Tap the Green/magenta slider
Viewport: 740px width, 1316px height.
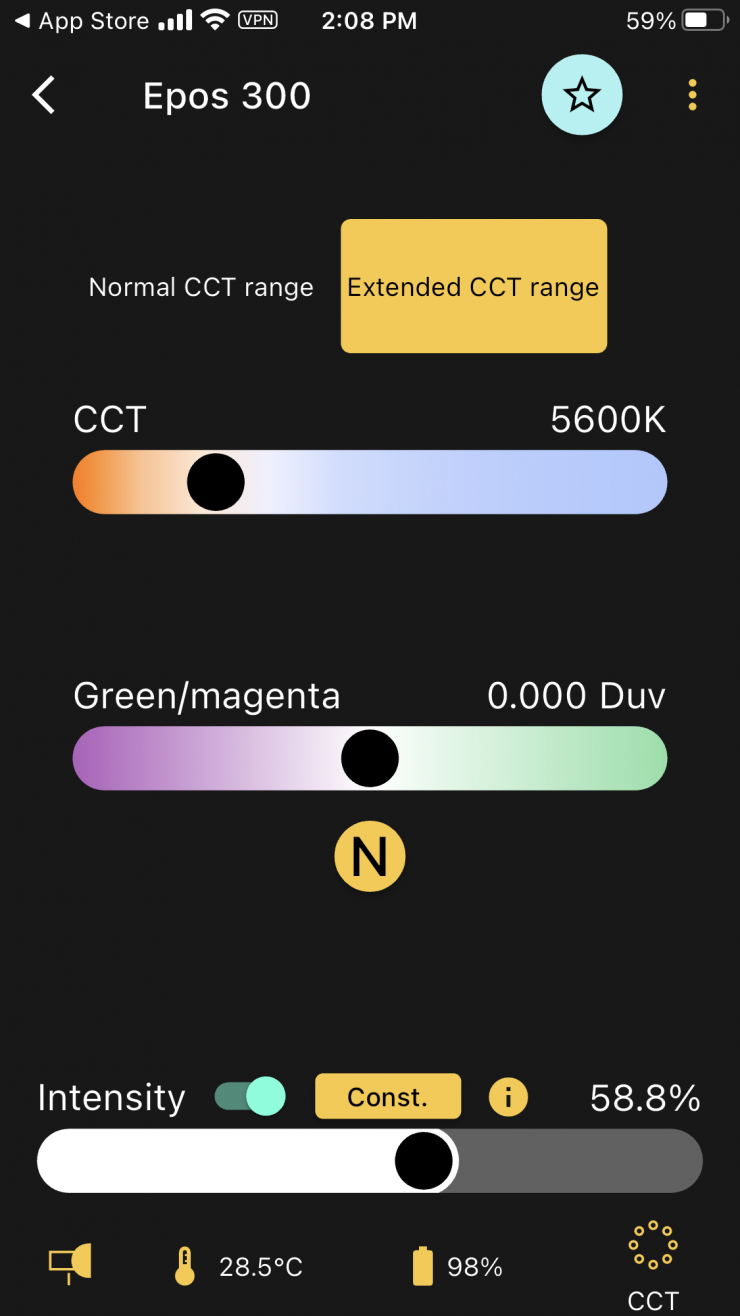coord(370,758)
